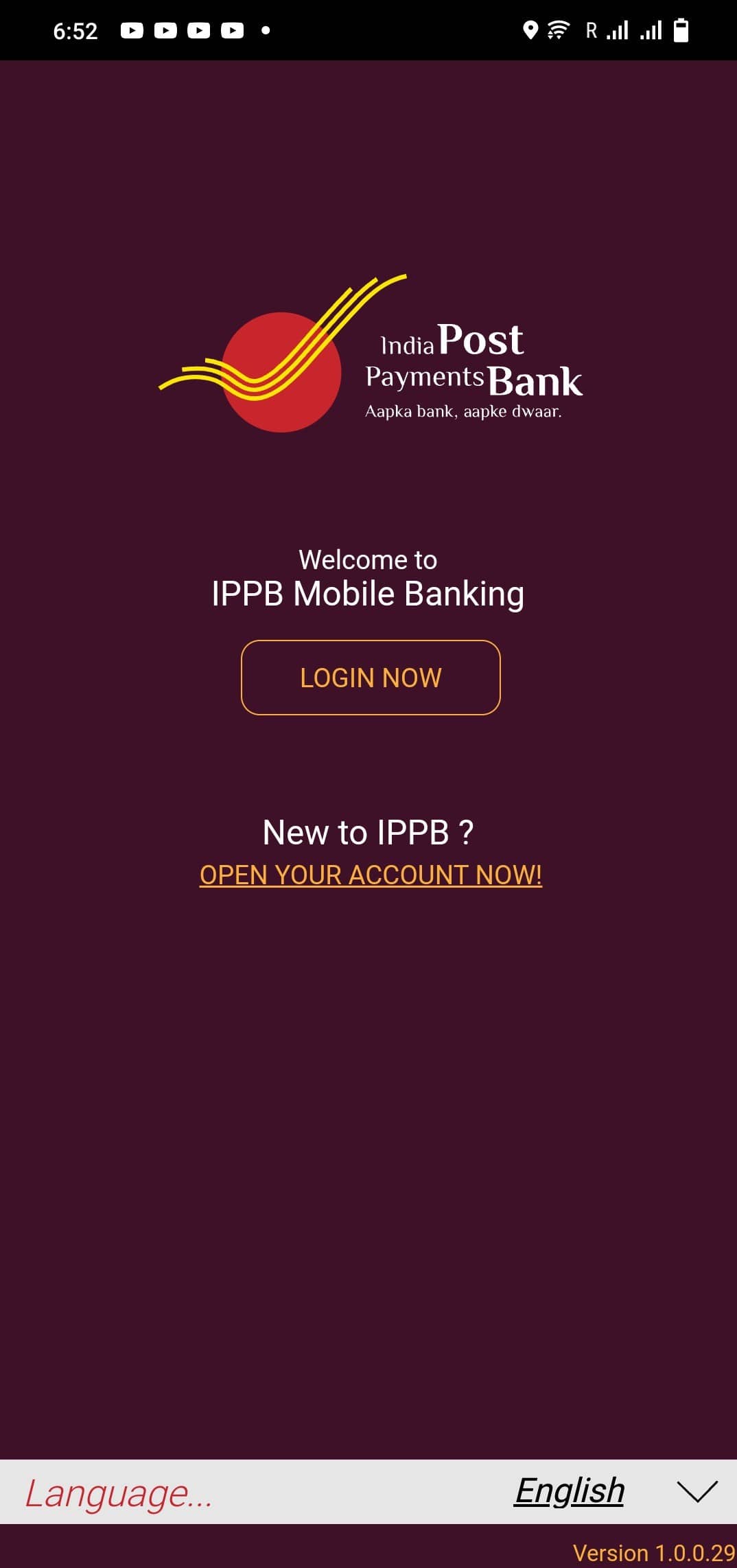Screen dimensions: 737x1568
Task: Open the OPEN YOUR ACCOUNT NOW! link
Action: pos(371,875)
